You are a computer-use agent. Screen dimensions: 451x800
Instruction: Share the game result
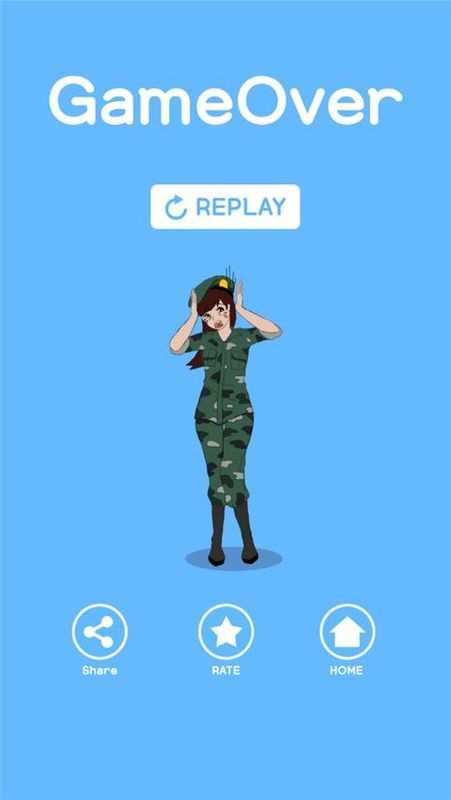coord(100,632)
